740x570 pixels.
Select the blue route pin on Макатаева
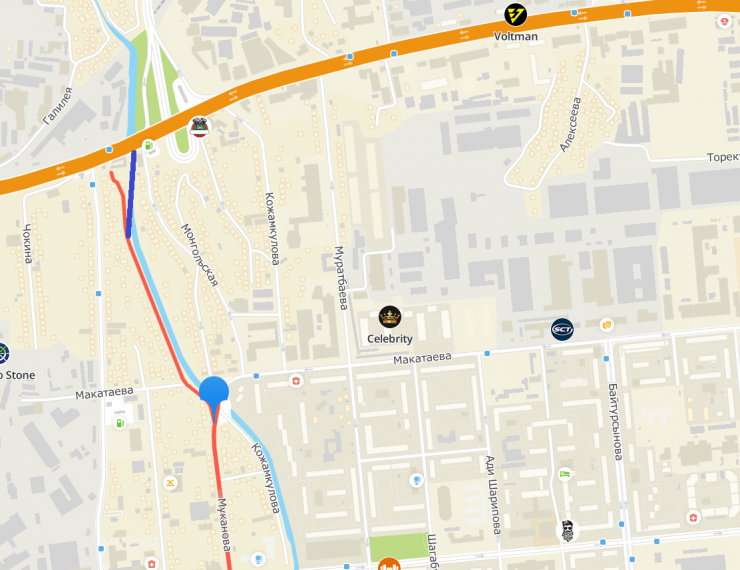coord(214,392)
